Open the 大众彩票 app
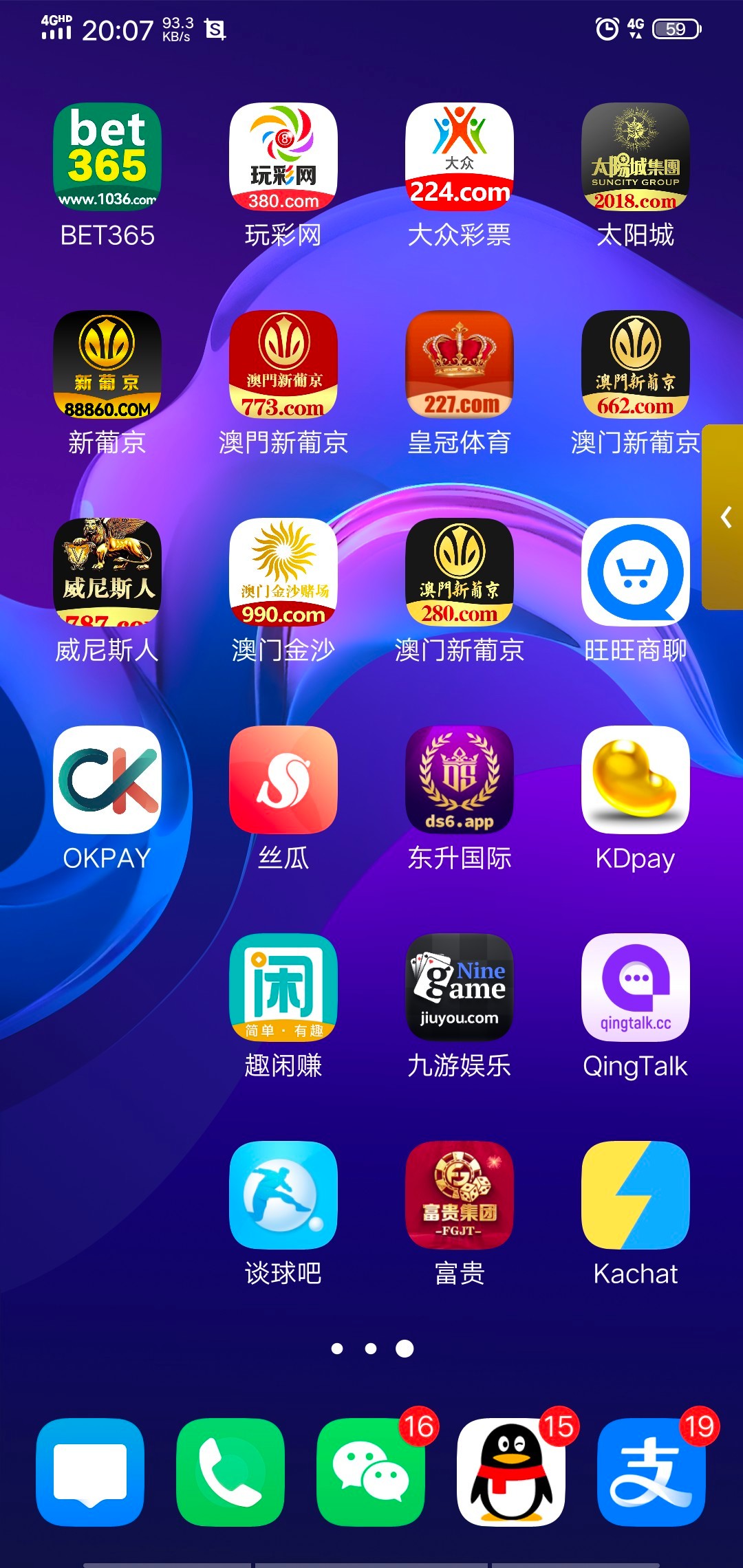743x1568 pixels. 460,157
